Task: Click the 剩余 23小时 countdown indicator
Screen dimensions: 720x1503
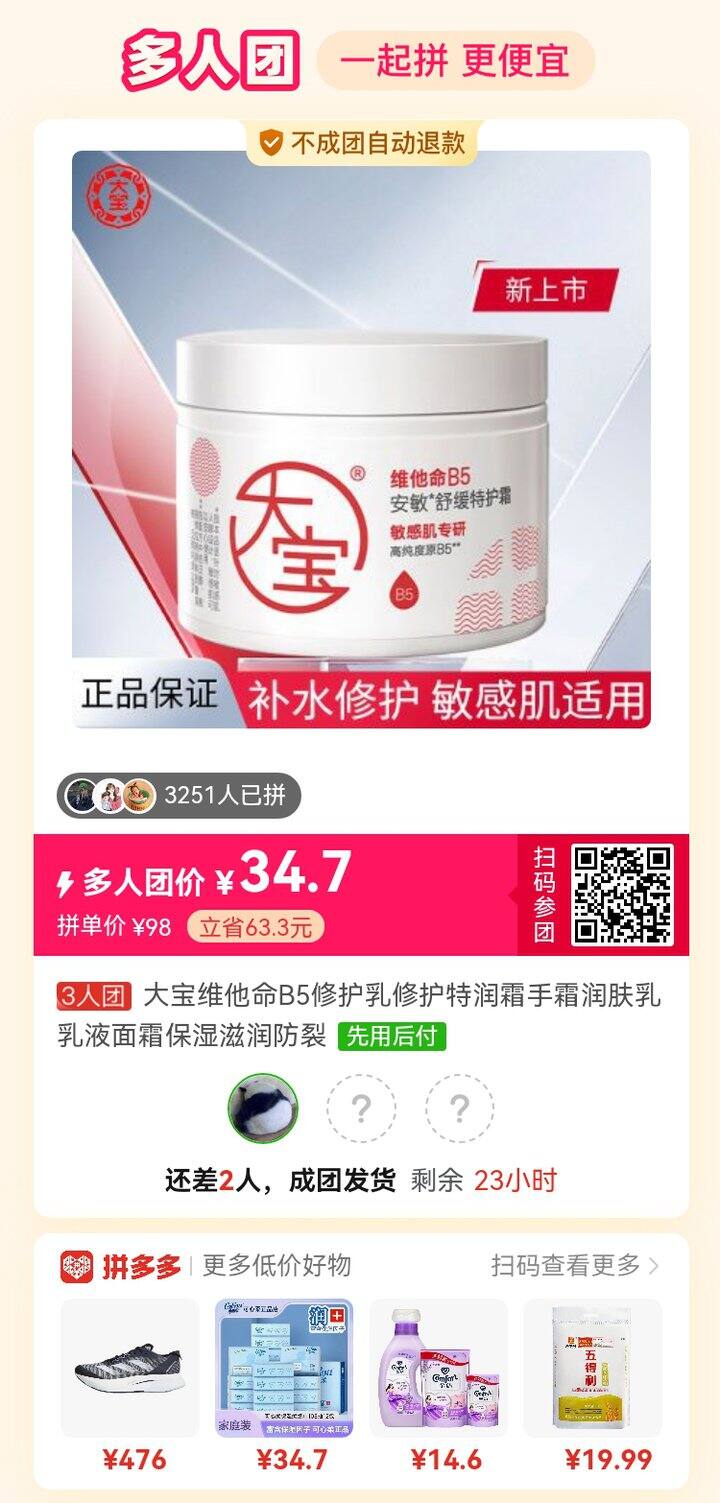Action: pos(485,1180)
